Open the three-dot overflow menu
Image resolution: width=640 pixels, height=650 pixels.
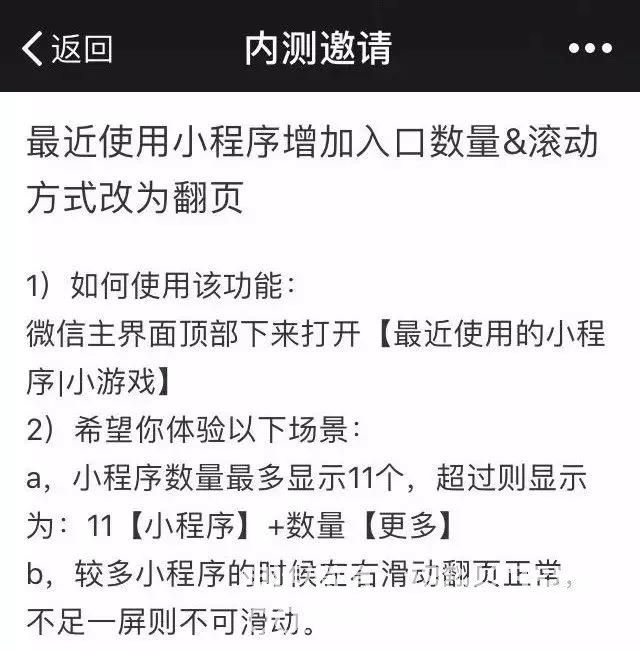(x=589, y=47)
